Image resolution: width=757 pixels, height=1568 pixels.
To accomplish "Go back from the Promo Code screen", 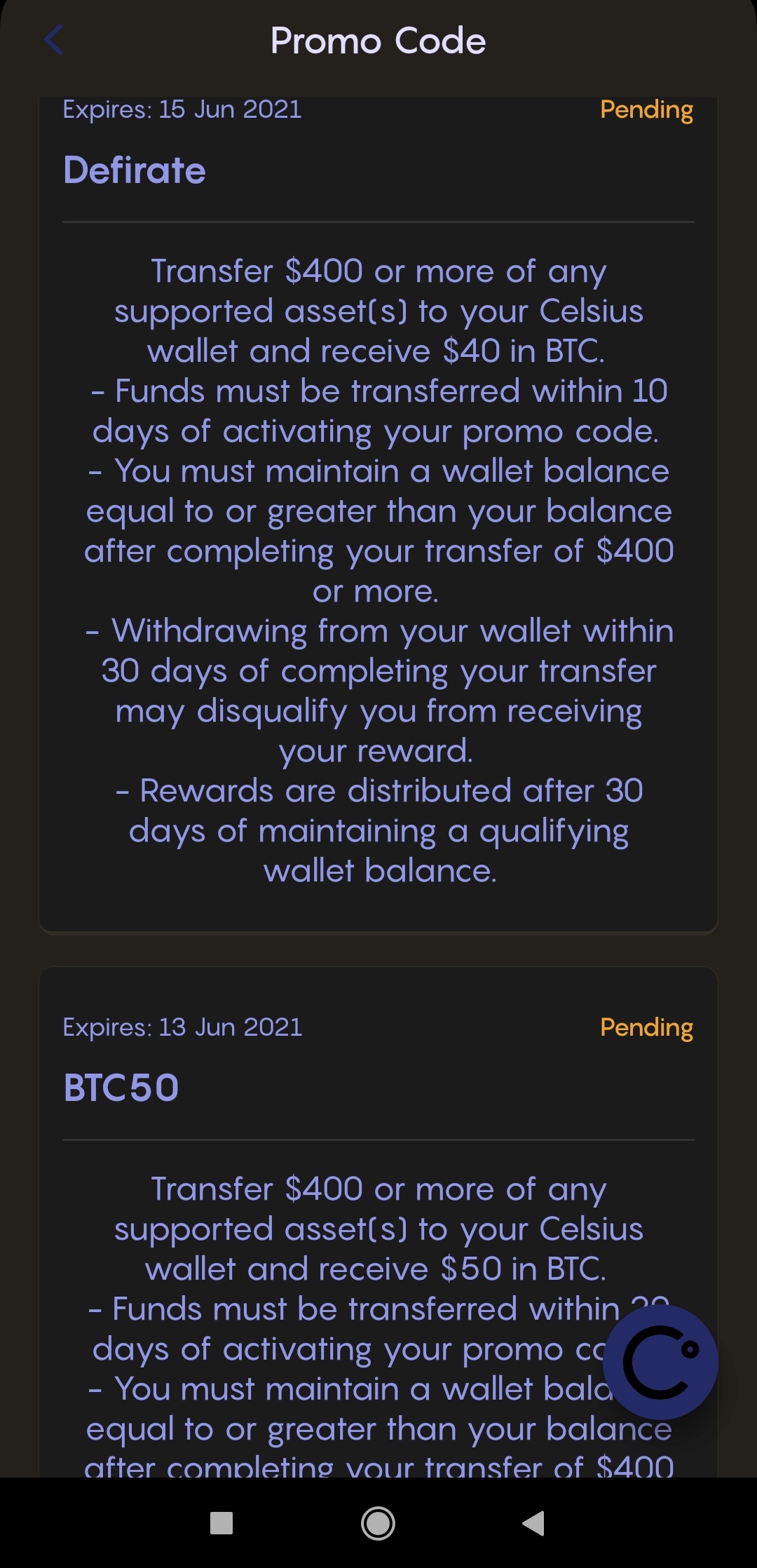I will (x=54, y=40).
